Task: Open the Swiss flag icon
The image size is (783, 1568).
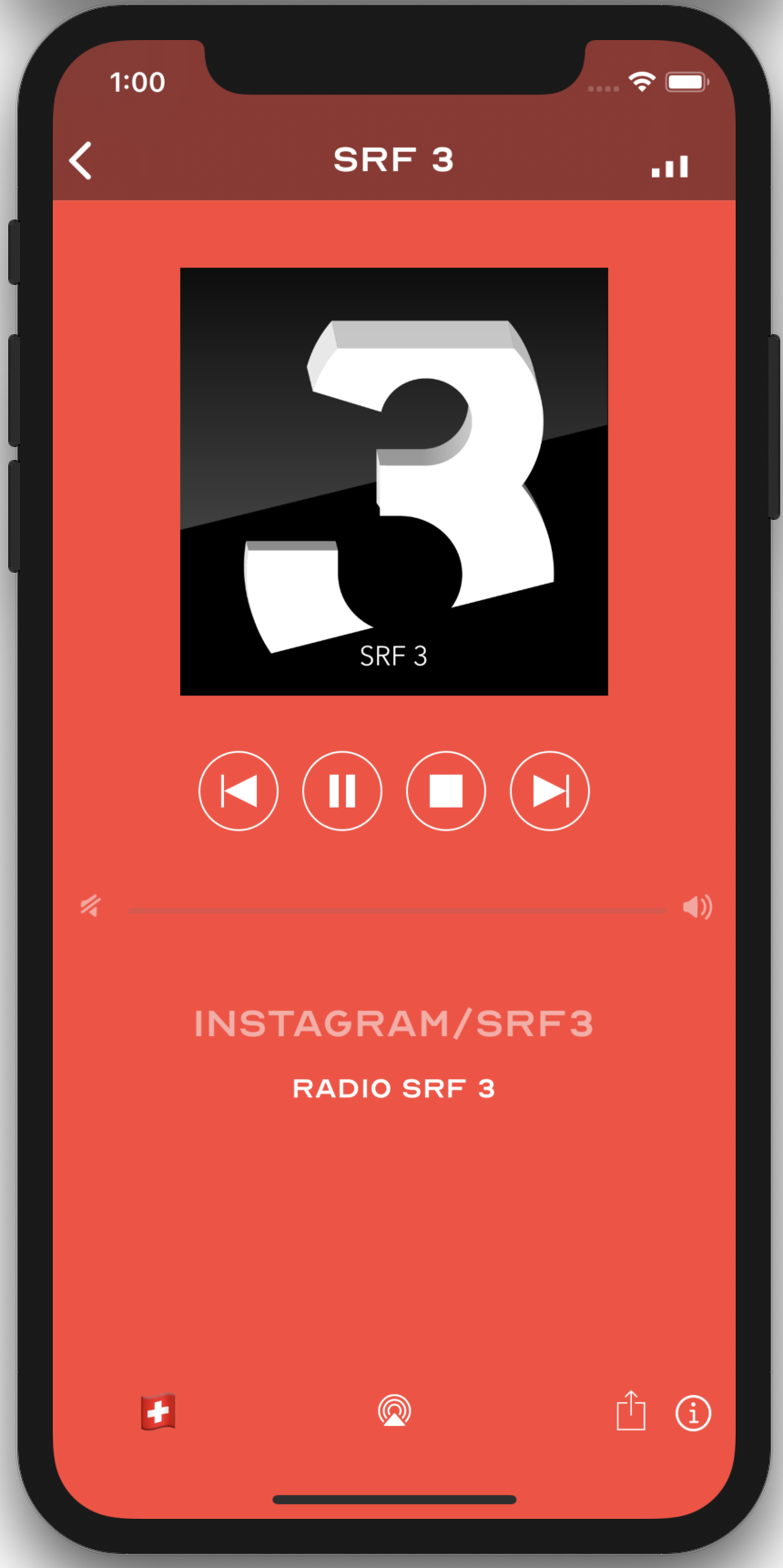Action: coord(158,1412)
